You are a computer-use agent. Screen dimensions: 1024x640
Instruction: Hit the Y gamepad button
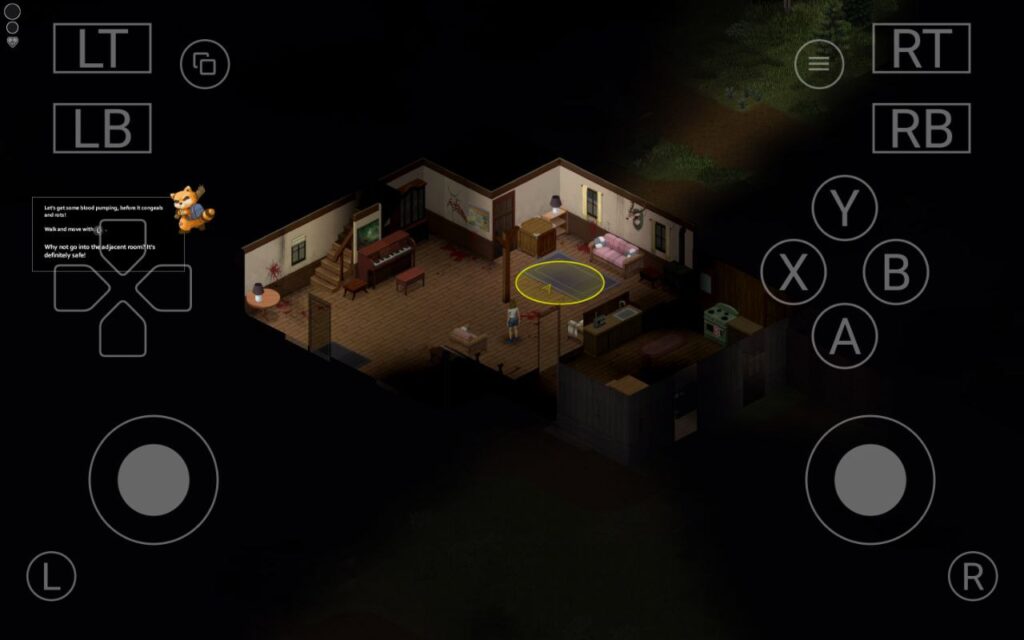pos(845,209)
